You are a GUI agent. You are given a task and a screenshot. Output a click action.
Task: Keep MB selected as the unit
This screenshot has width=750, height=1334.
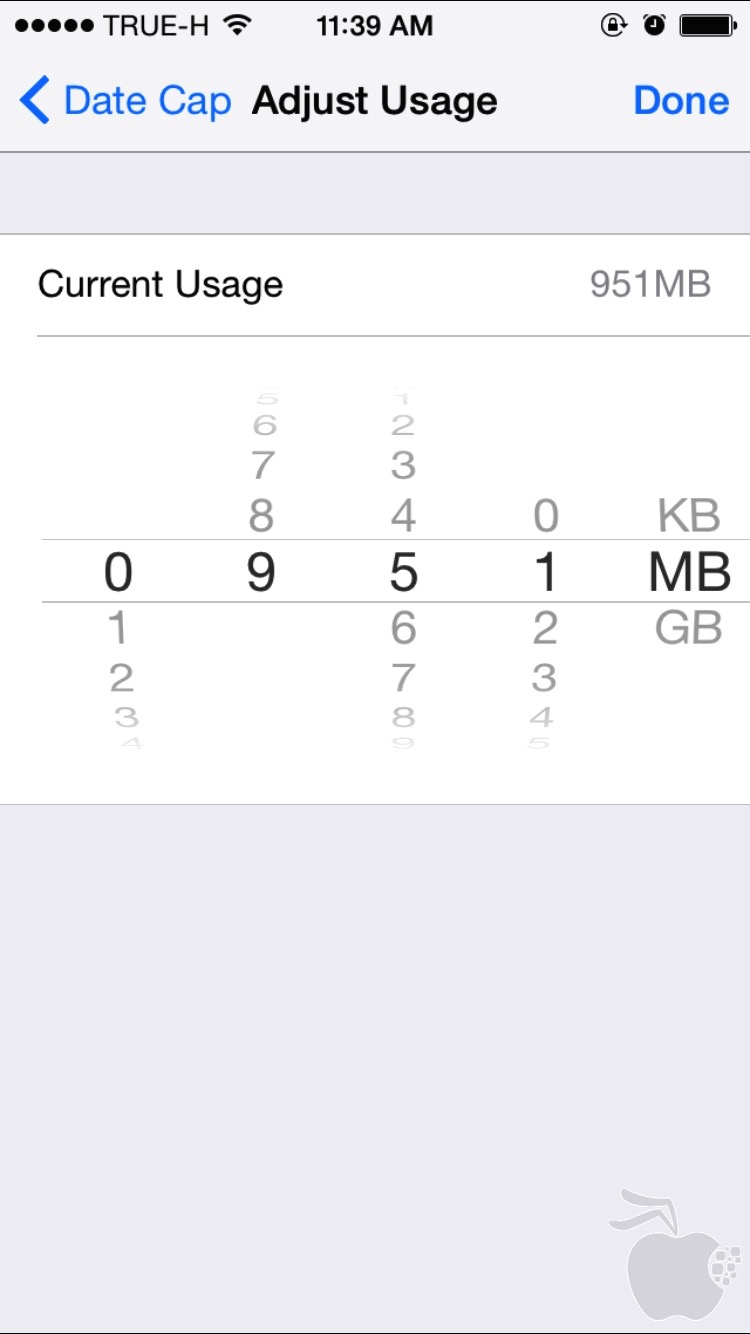click(x=689, y=572)
